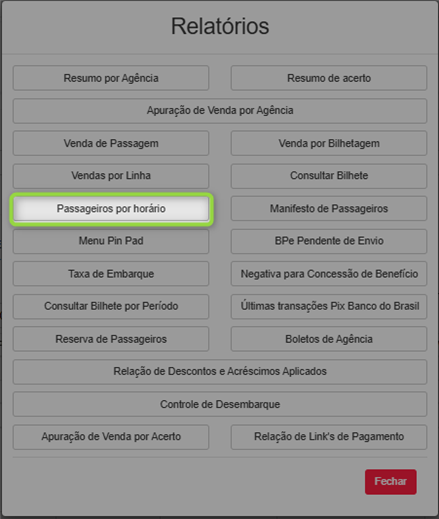Screen dimensions: 439x519
Task: Open Venda por Bilhetagem report
Action: tap(329, 143)
